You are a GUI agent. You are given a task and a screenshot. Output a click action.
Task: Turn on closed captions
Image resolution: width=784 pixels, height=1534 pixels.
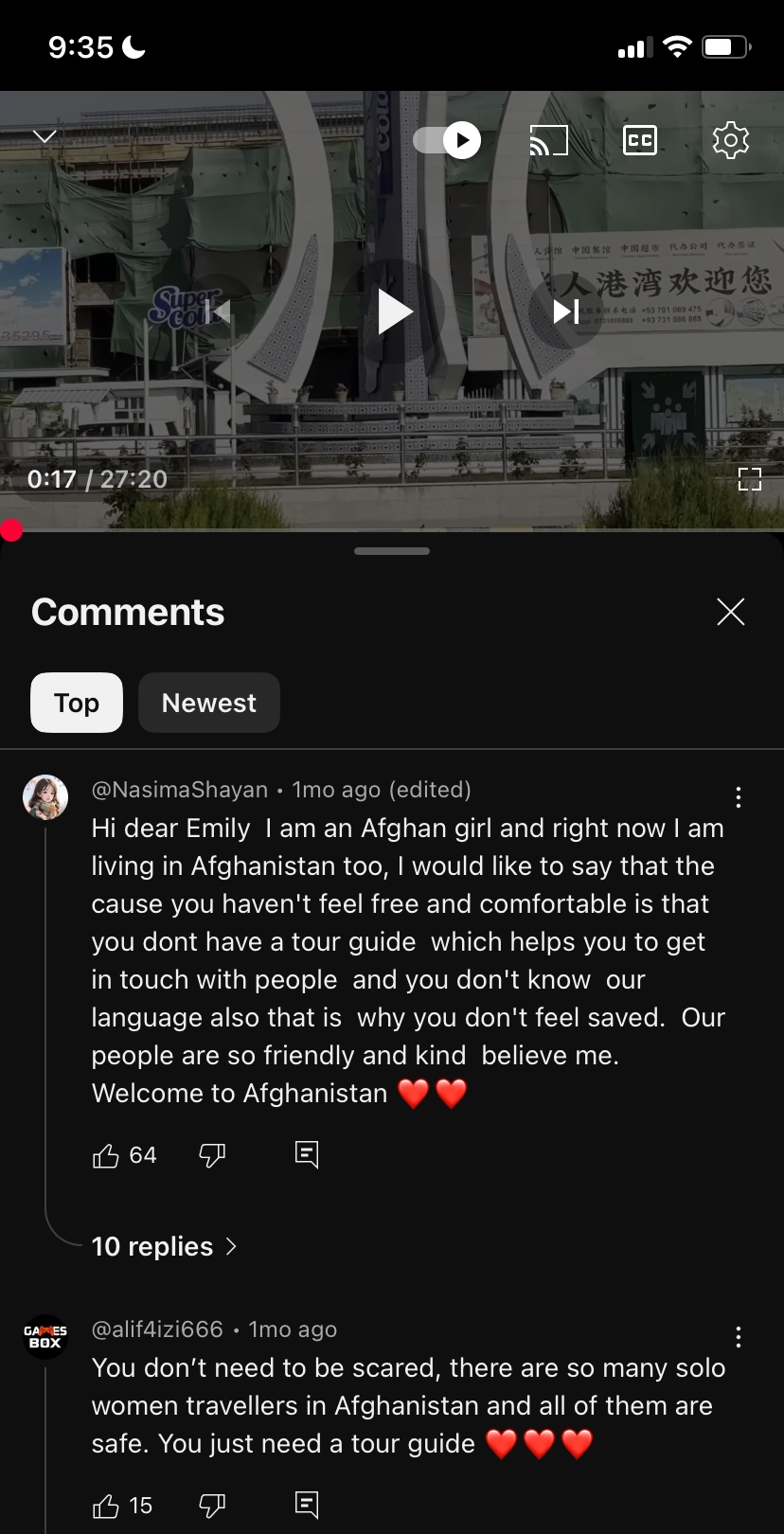(x=640, y=141)
